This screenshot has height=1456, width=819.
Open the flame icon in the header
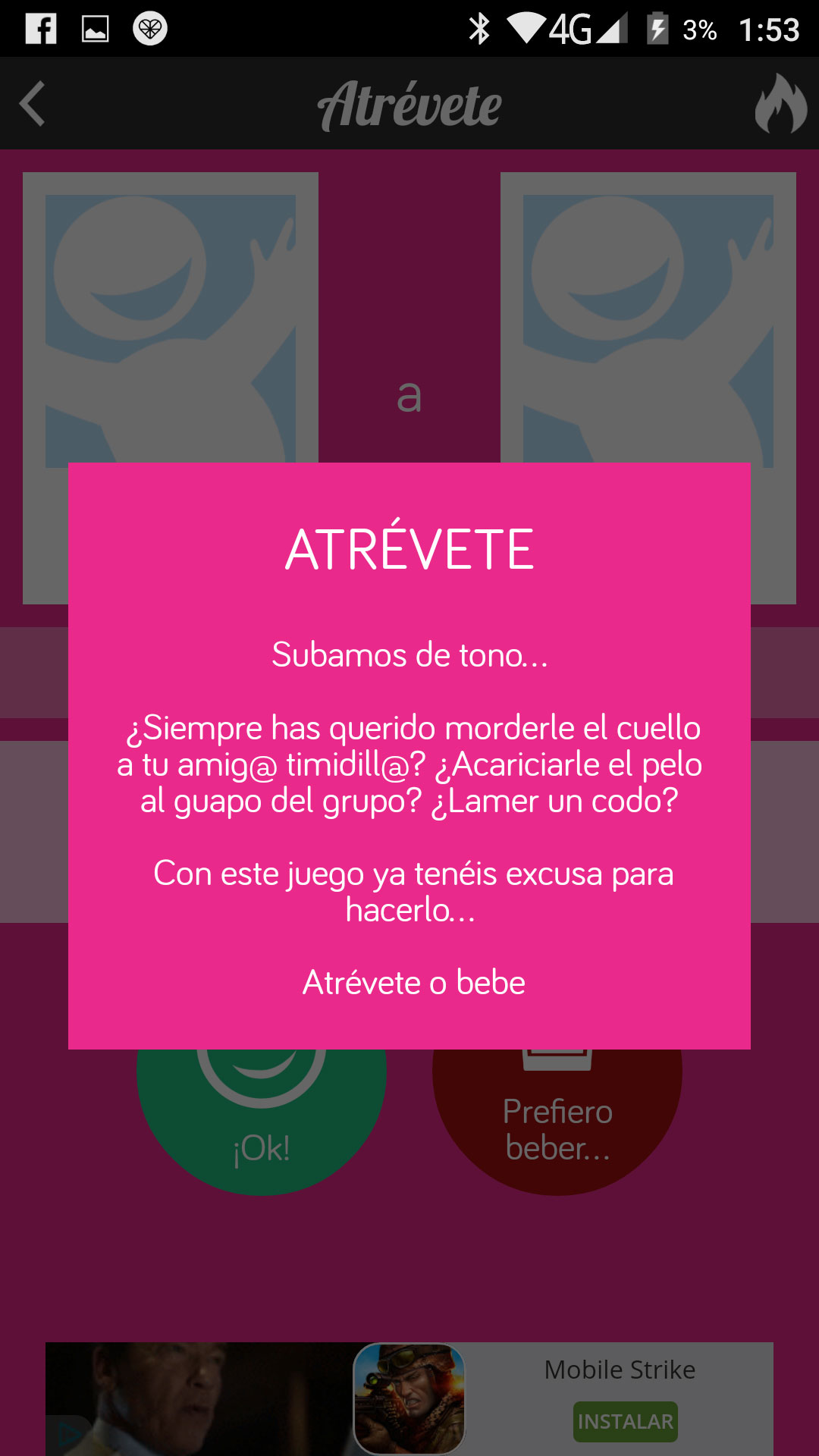coord(780,104)
